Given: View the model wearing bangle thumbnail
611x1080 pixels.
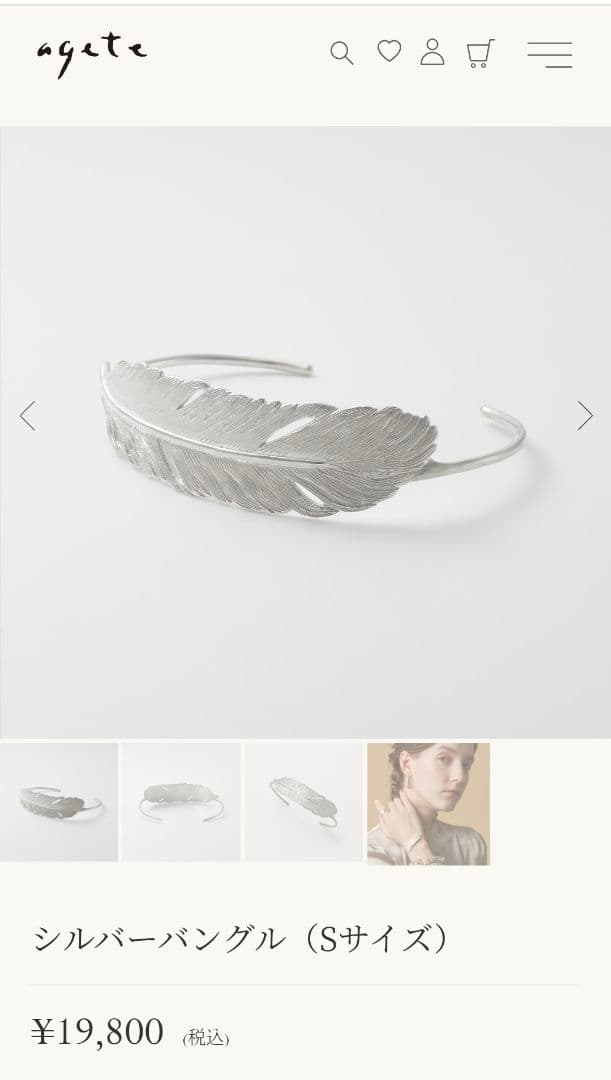Looking at the screenshot, I should [428, 803].
